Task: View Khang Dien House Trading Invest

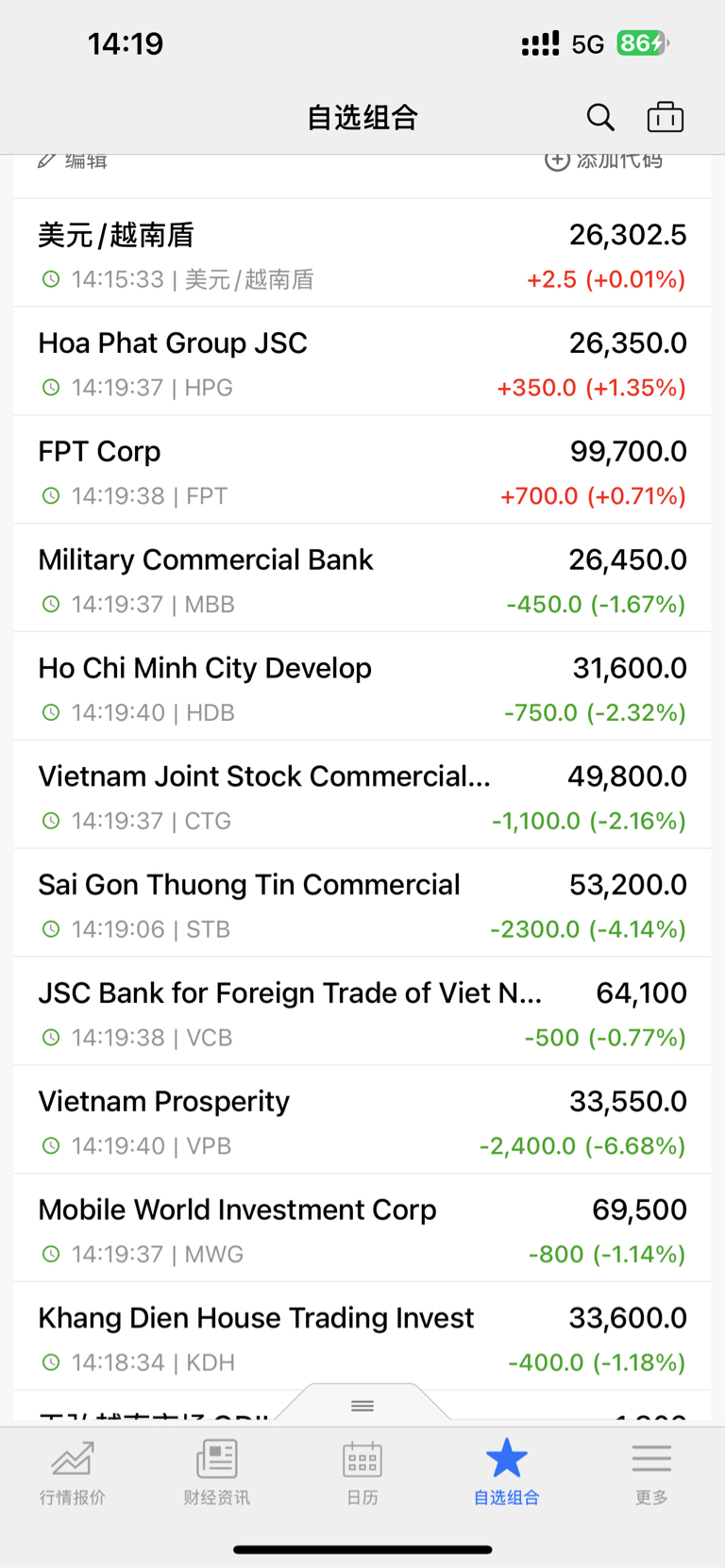Action: click(362, 1336)
